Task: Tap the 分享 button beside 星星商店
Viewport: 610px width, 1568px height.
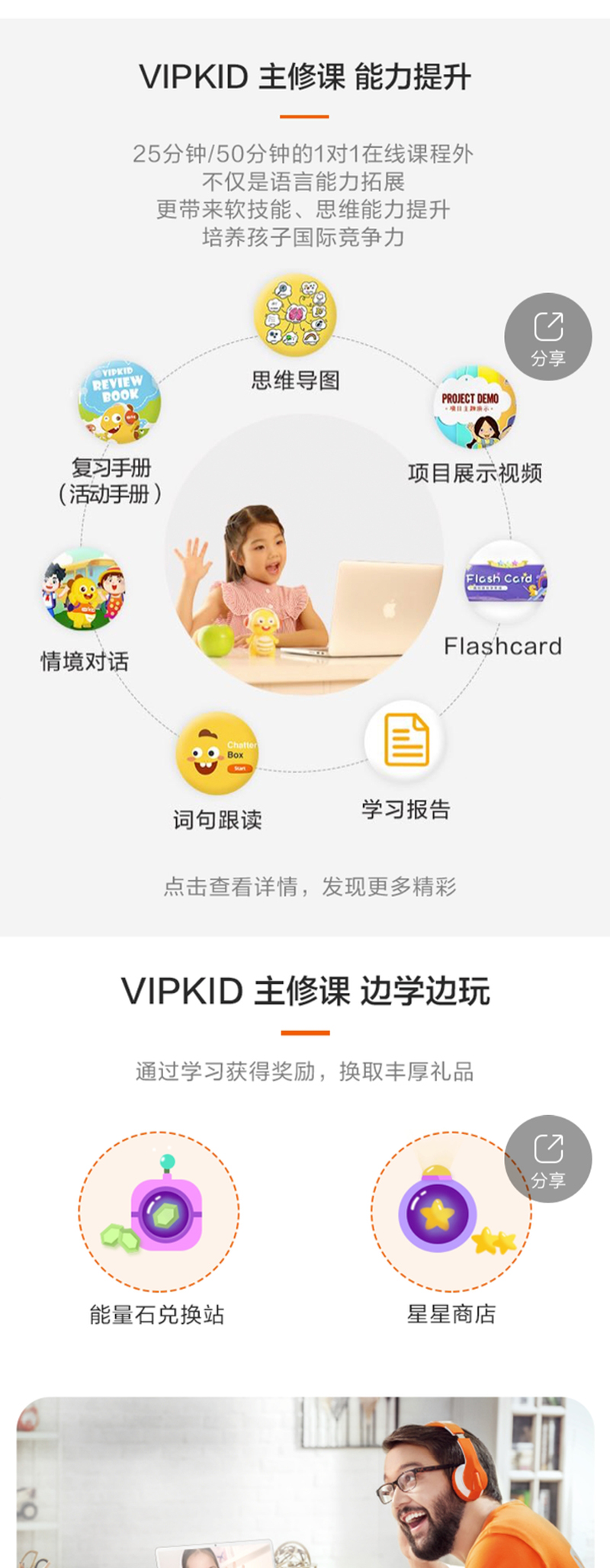Action: pyautogui.click(x=548, y=1159)
